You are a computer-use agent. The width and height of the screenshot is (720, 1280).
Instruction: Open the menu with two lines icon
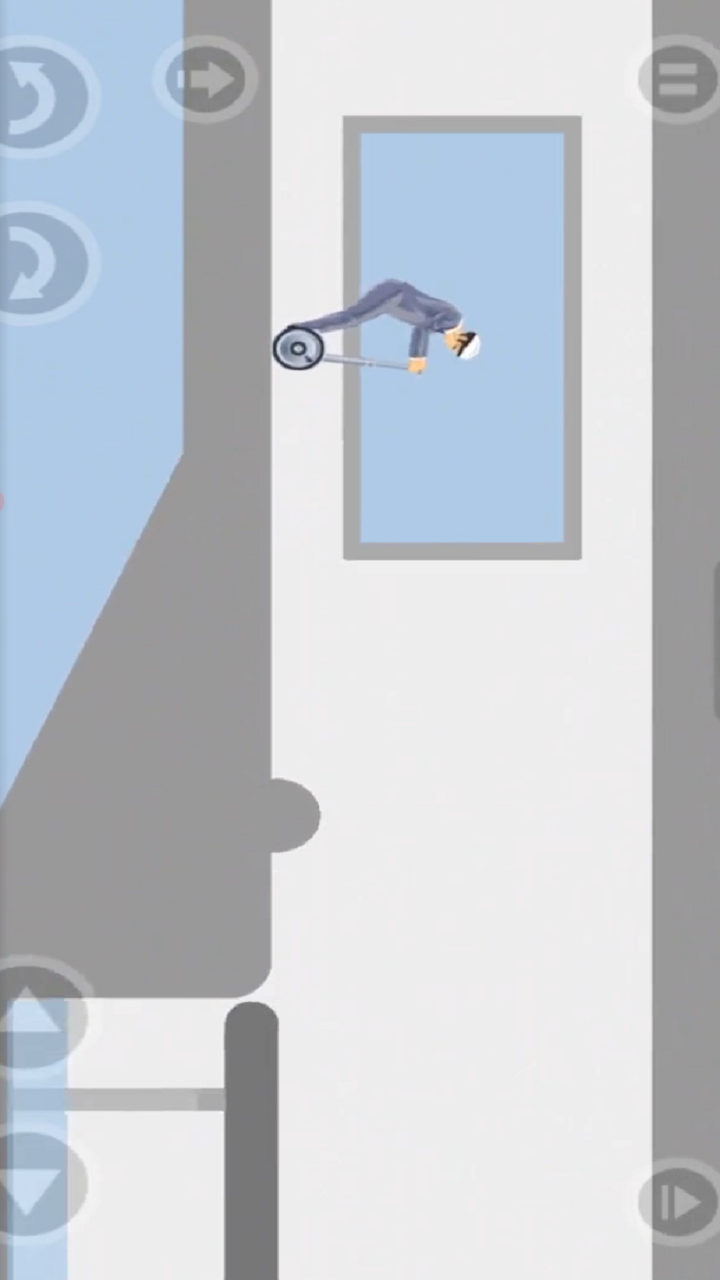coord(682,80)
